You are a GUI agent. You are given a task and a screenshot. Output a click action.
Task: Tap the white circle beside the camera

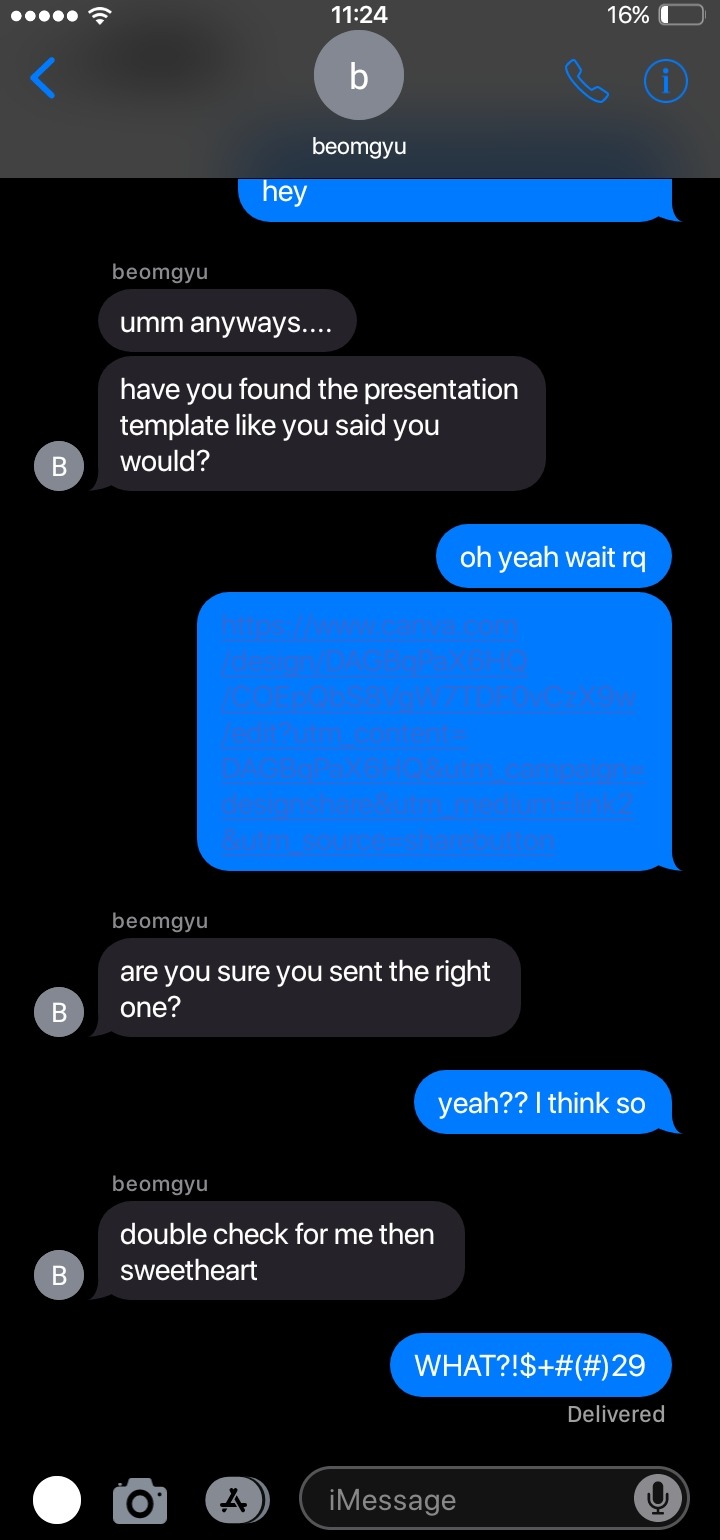(58, 1499)
